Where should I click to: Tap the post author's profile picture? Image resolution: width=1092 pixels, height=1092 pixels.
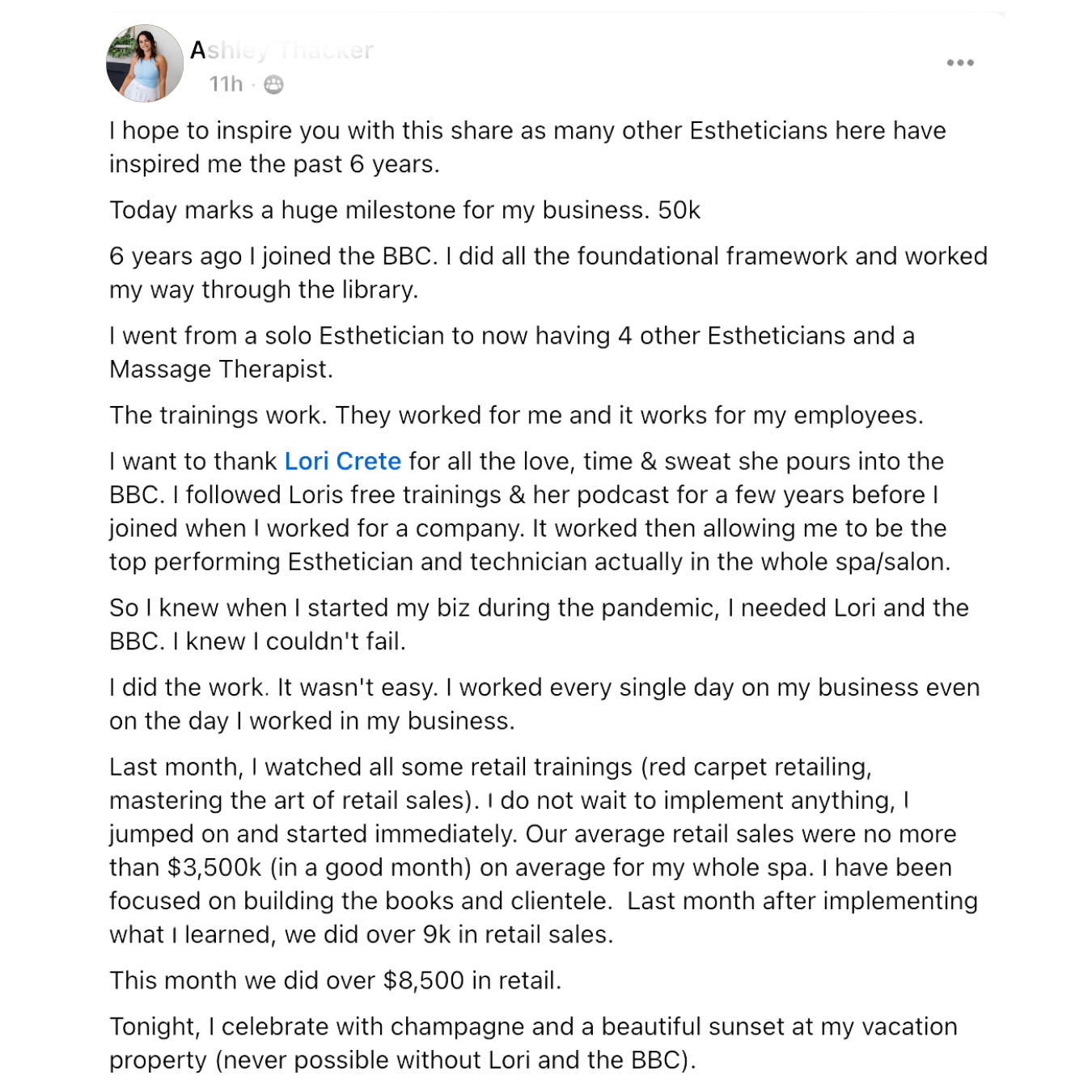[145, 63]
